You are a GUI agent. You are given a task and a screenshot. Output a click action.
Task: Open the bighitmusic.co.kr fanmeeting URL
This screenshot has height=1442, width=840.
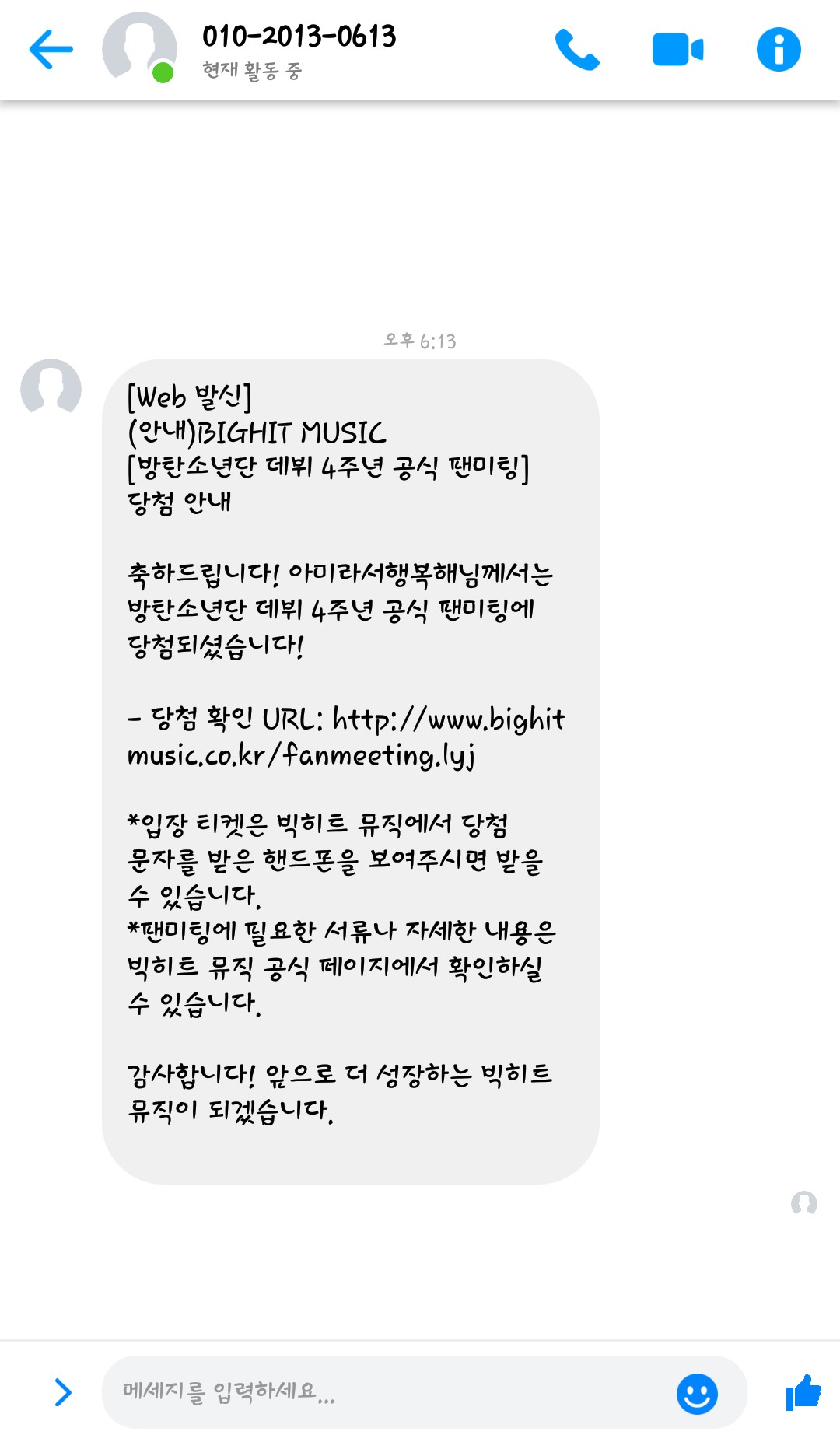[x=346, y=737]
